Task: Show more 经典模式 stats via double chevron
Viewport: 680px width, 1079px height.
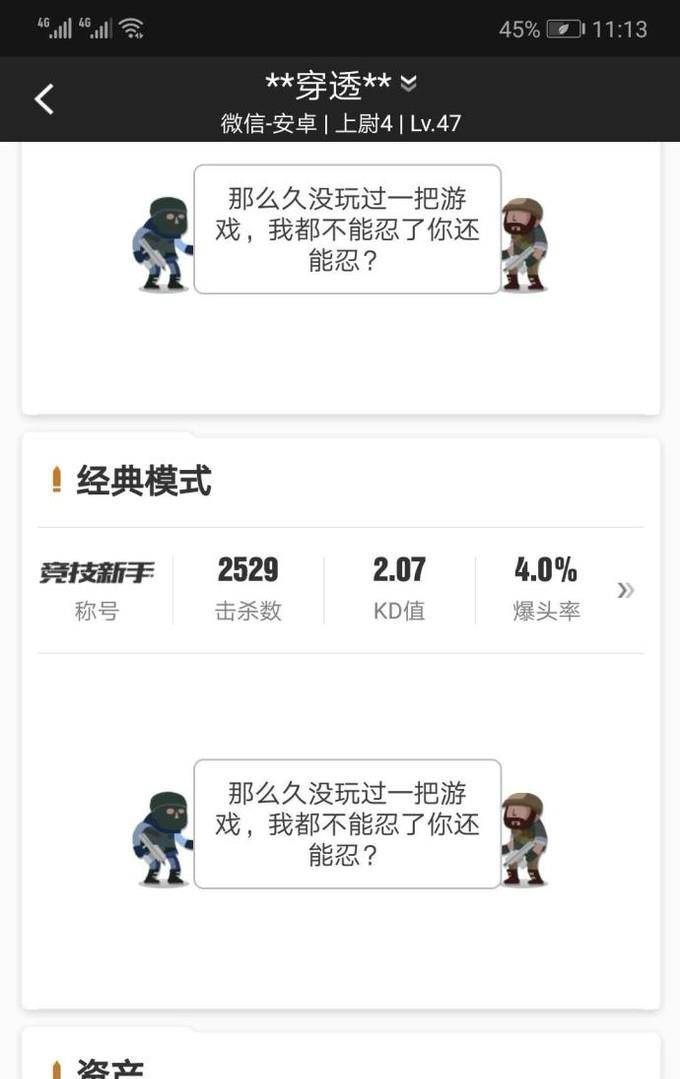Action: click(x=626, y=589)
